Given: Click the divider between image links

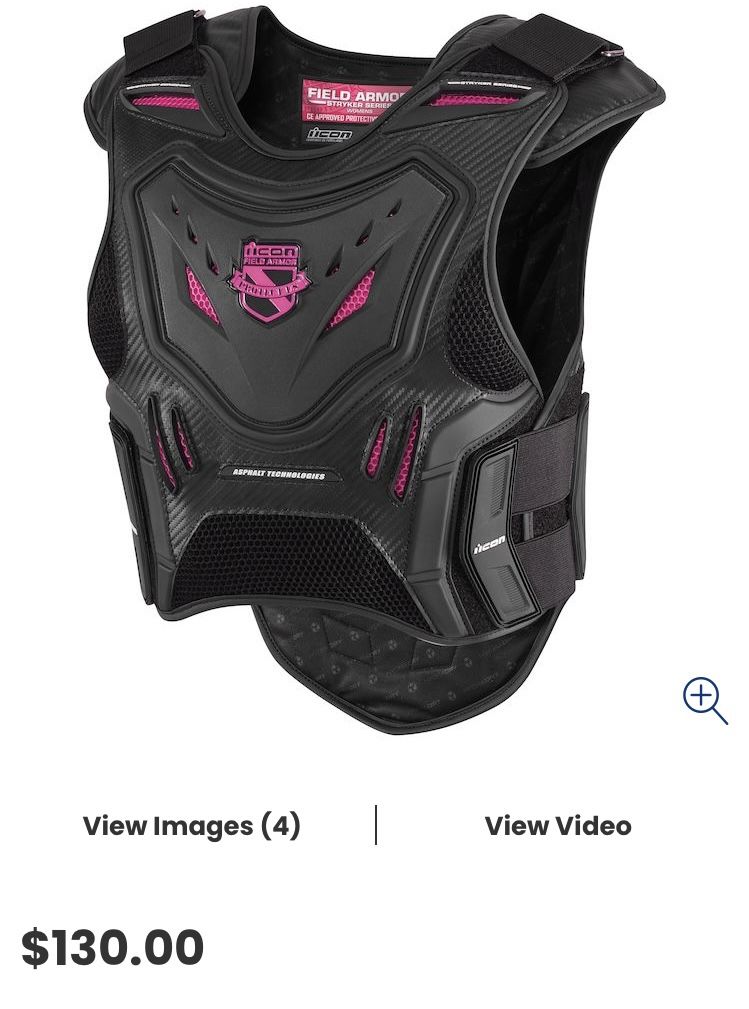Looking at the screenshot, I should point(377,826).
